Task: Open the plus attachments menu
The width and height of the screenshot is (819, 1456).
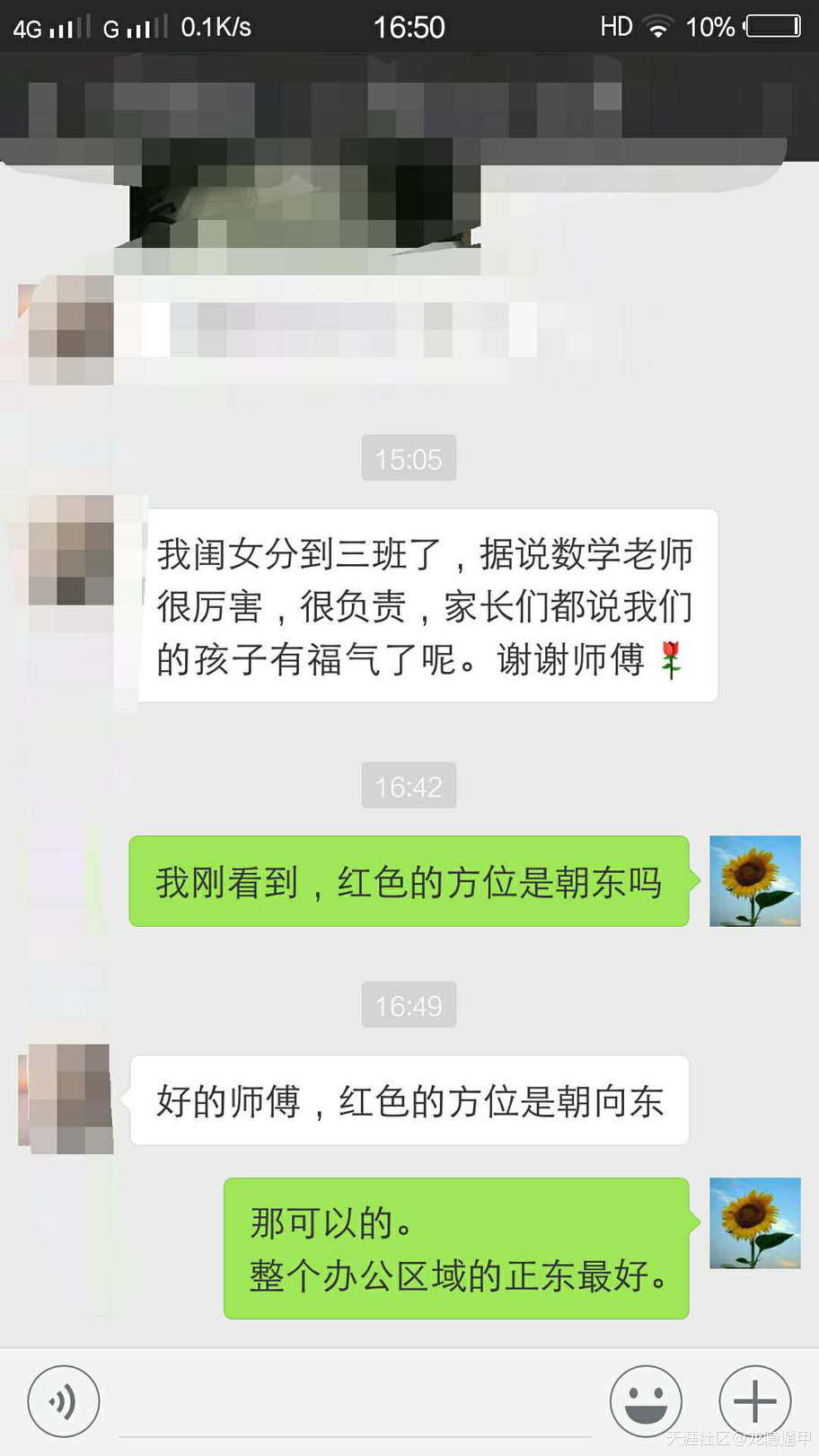Action: (x=754, y=1401)
